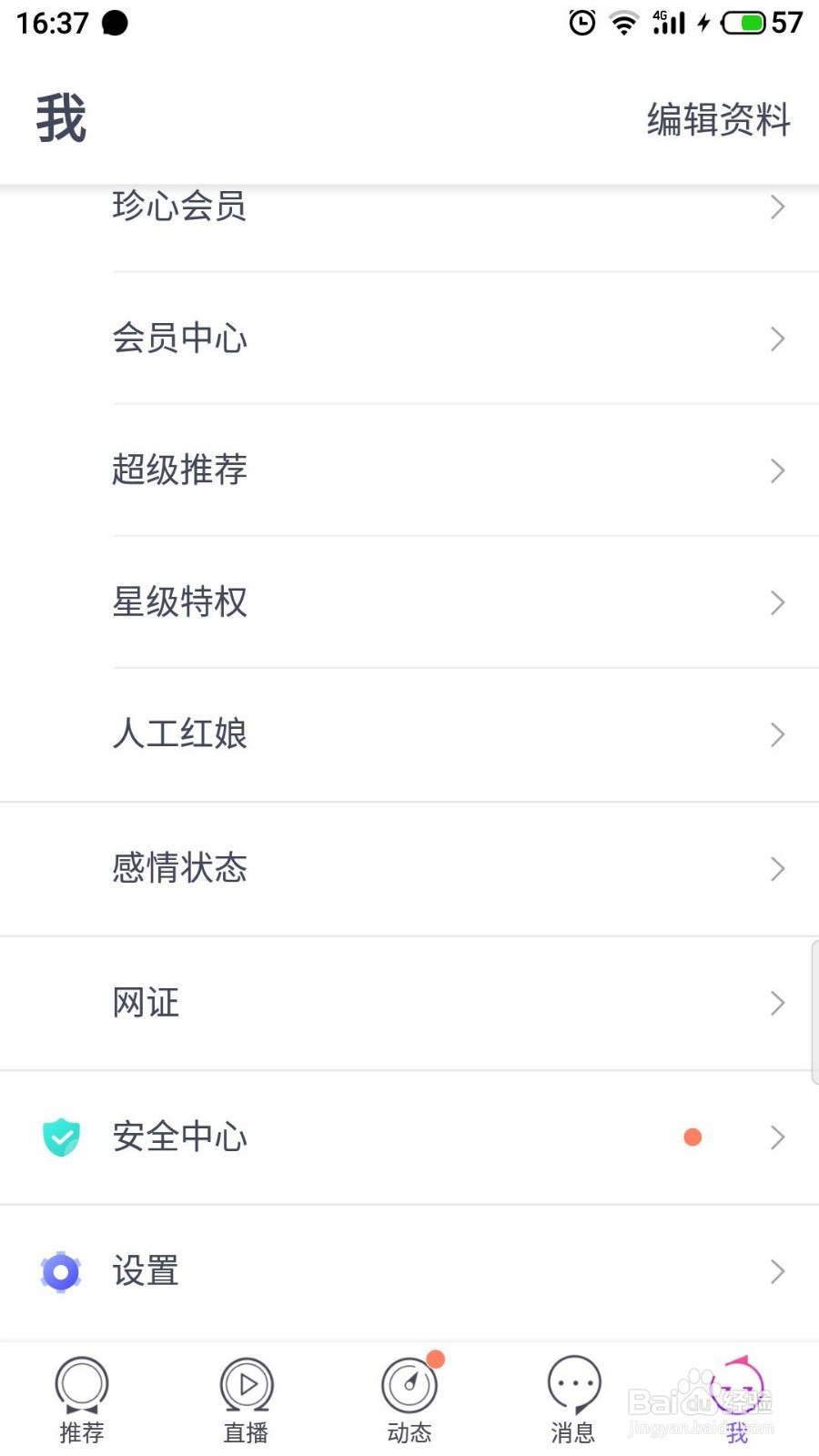Open 设置 settings
The width and height of the screenshot is (819, 1456).
coord(409,1272)
